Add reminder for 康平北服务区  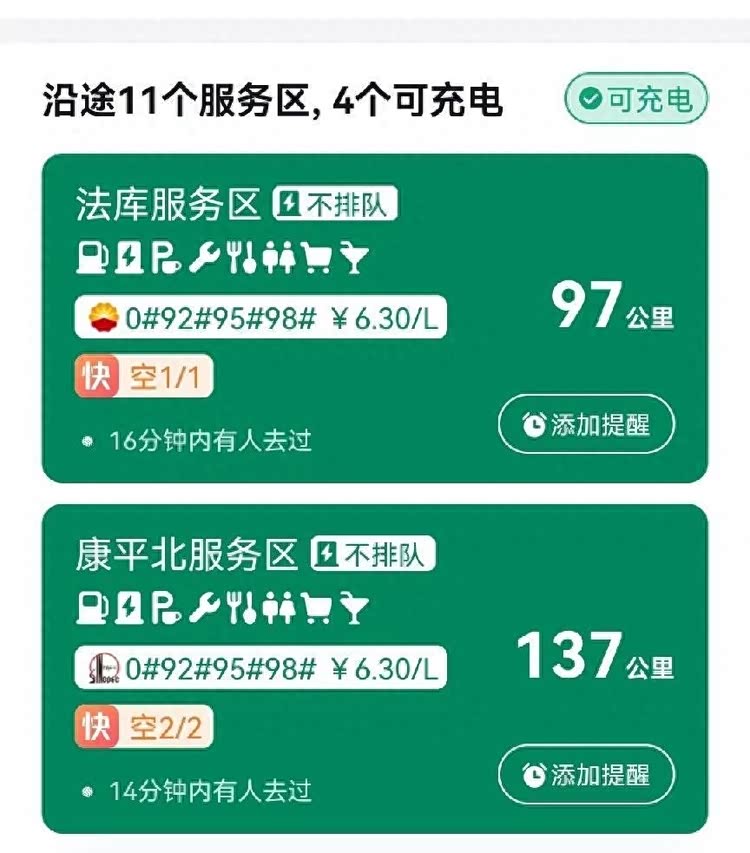point(586,774)
